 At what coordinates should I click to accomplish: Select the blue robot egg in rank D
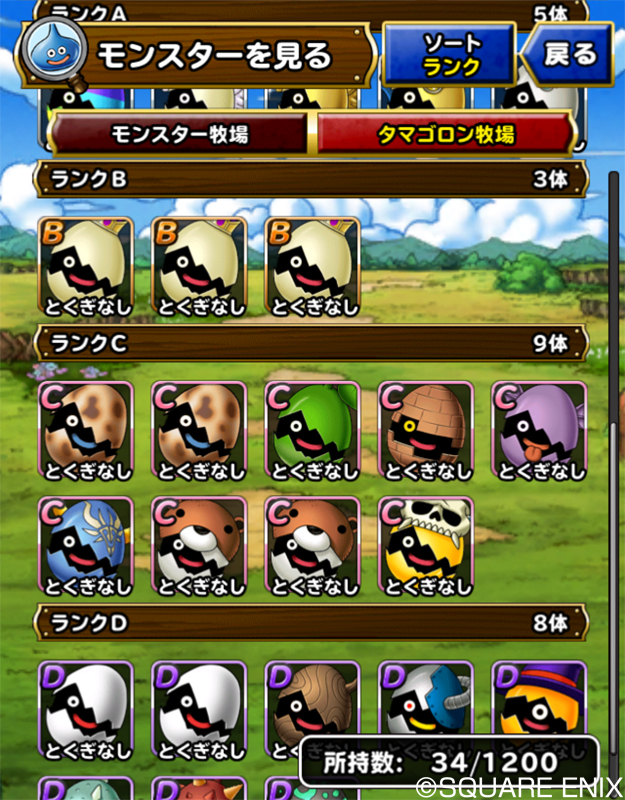click(x=426, y=700)
